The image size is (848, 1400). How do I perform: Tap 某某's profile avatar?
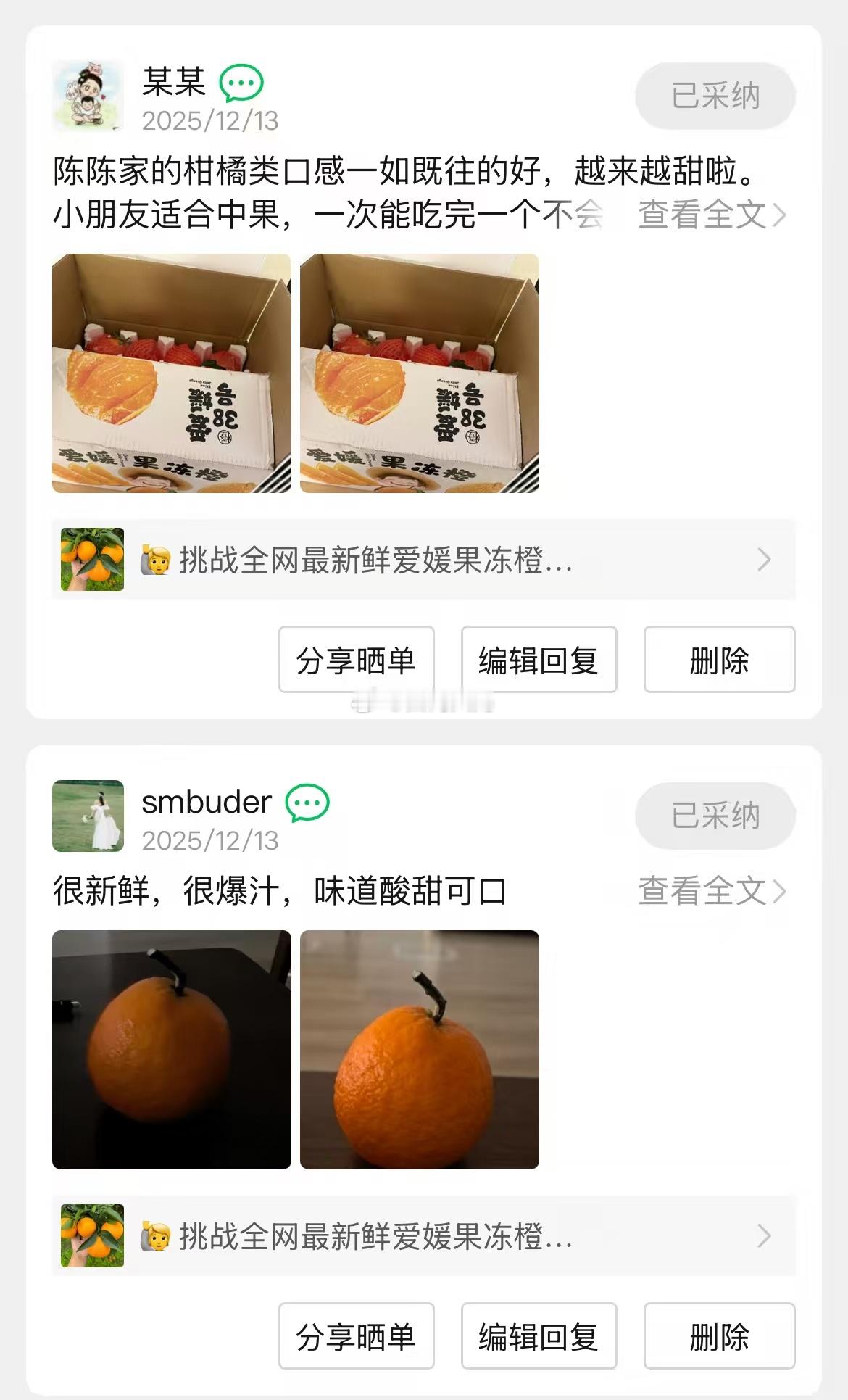88,96
